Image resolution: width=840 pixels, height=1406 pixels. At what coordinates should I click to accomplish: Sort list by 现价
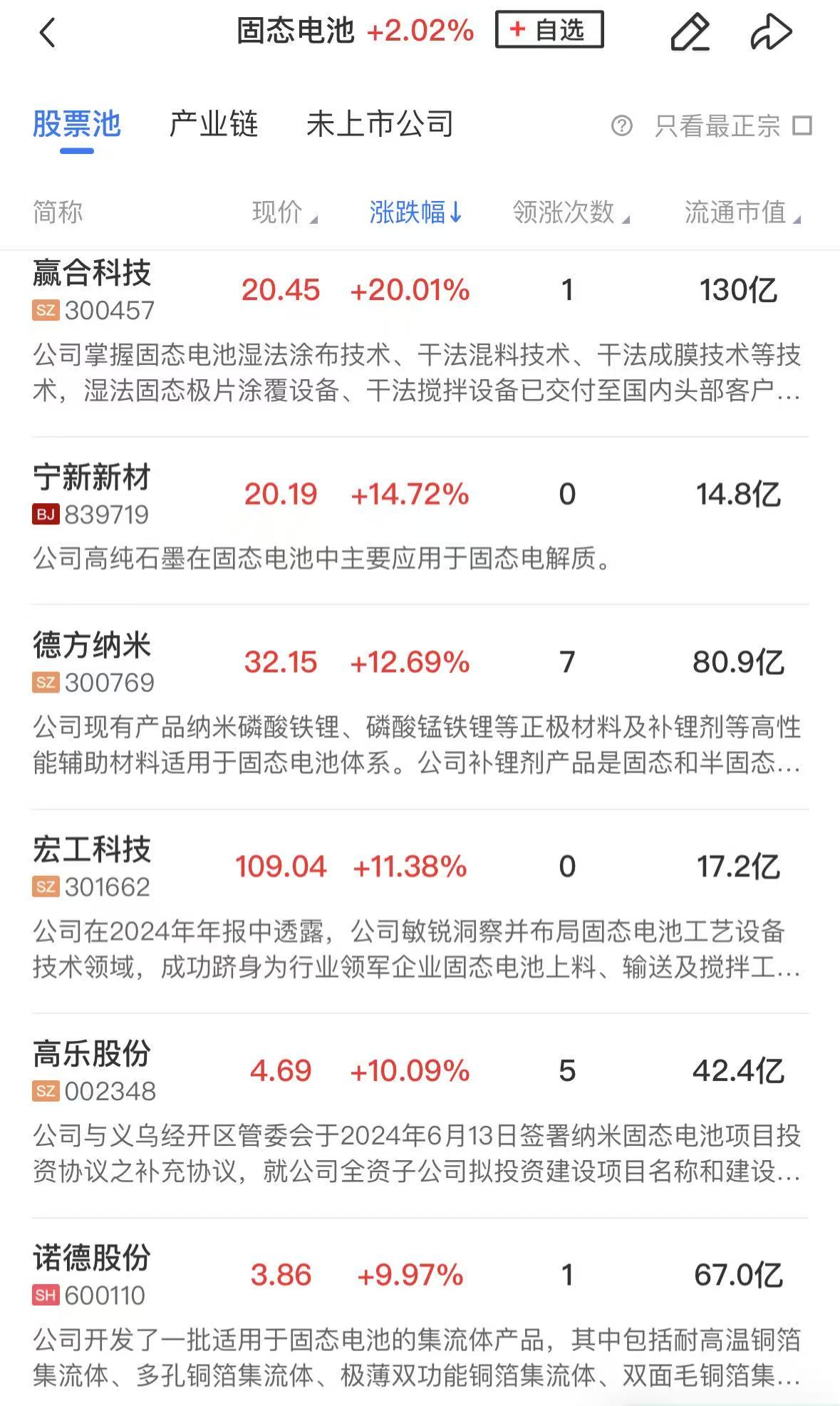coord(284,212)
